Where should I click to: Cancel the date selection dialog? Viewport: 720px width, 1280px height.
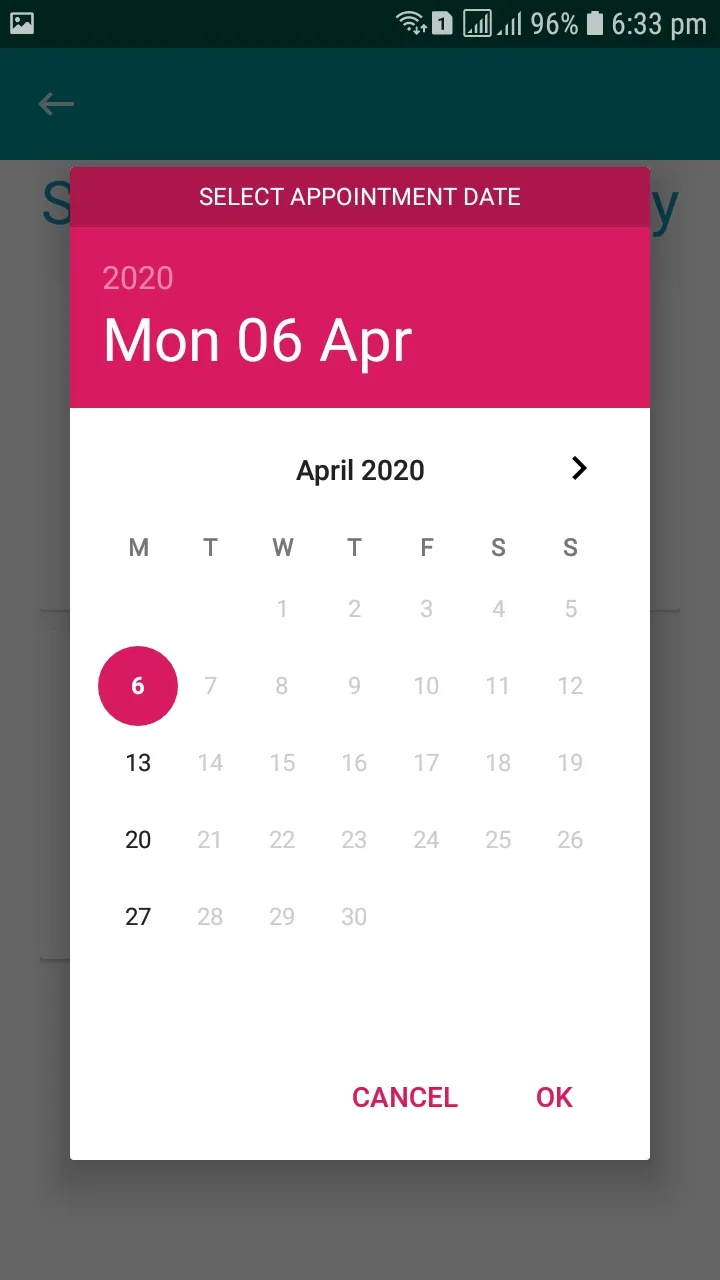(x=404, y=1097)
